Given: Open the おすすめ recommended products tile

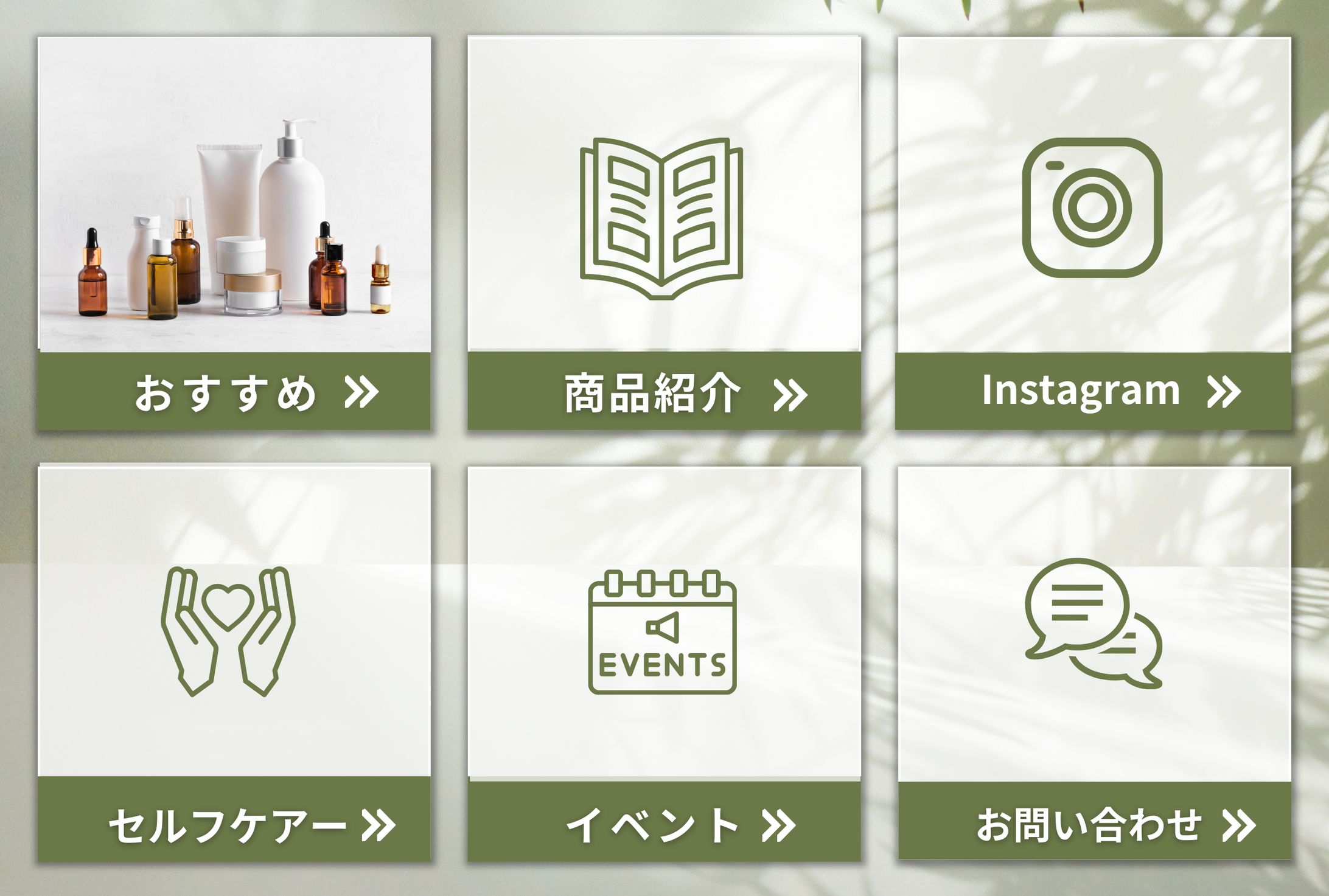Looking at the screenshot, I should (234, 234).
